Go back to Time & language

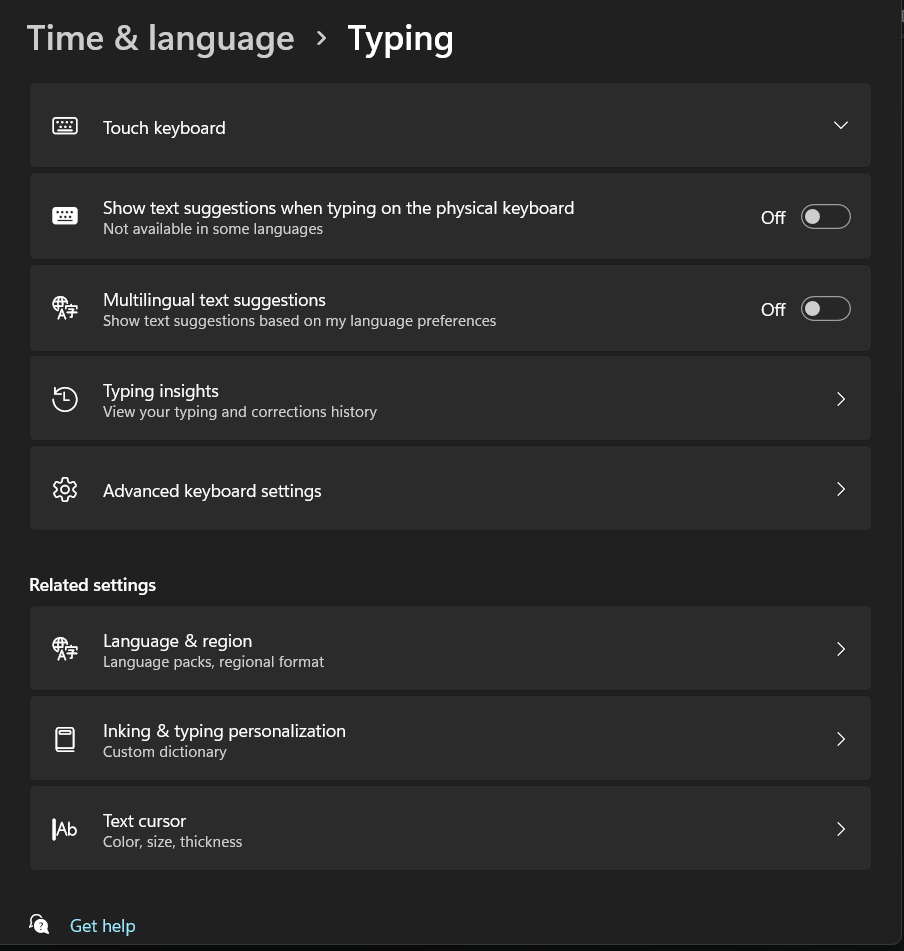160,39
